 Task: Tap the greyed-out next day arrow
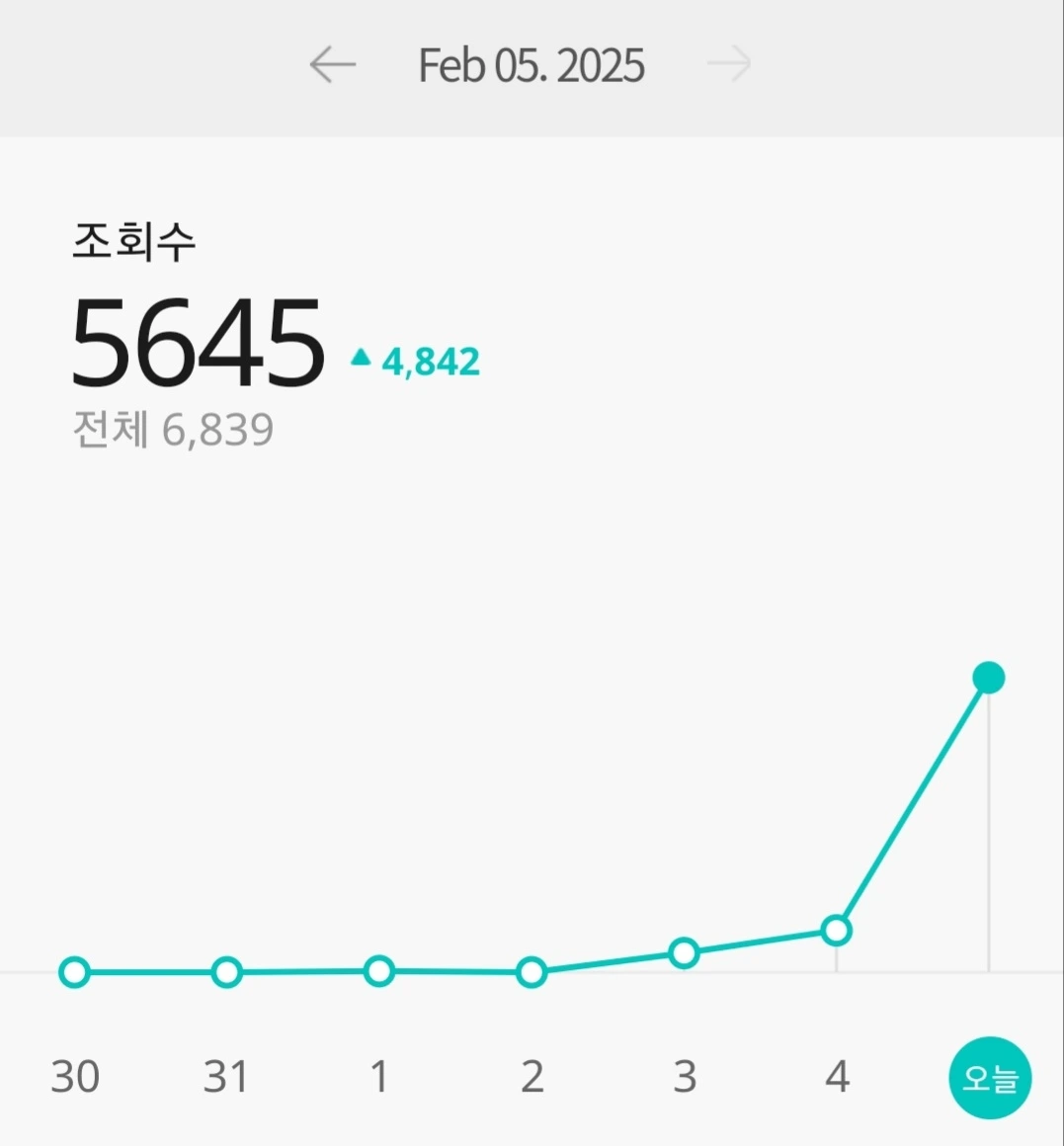(x=728, y=64)
